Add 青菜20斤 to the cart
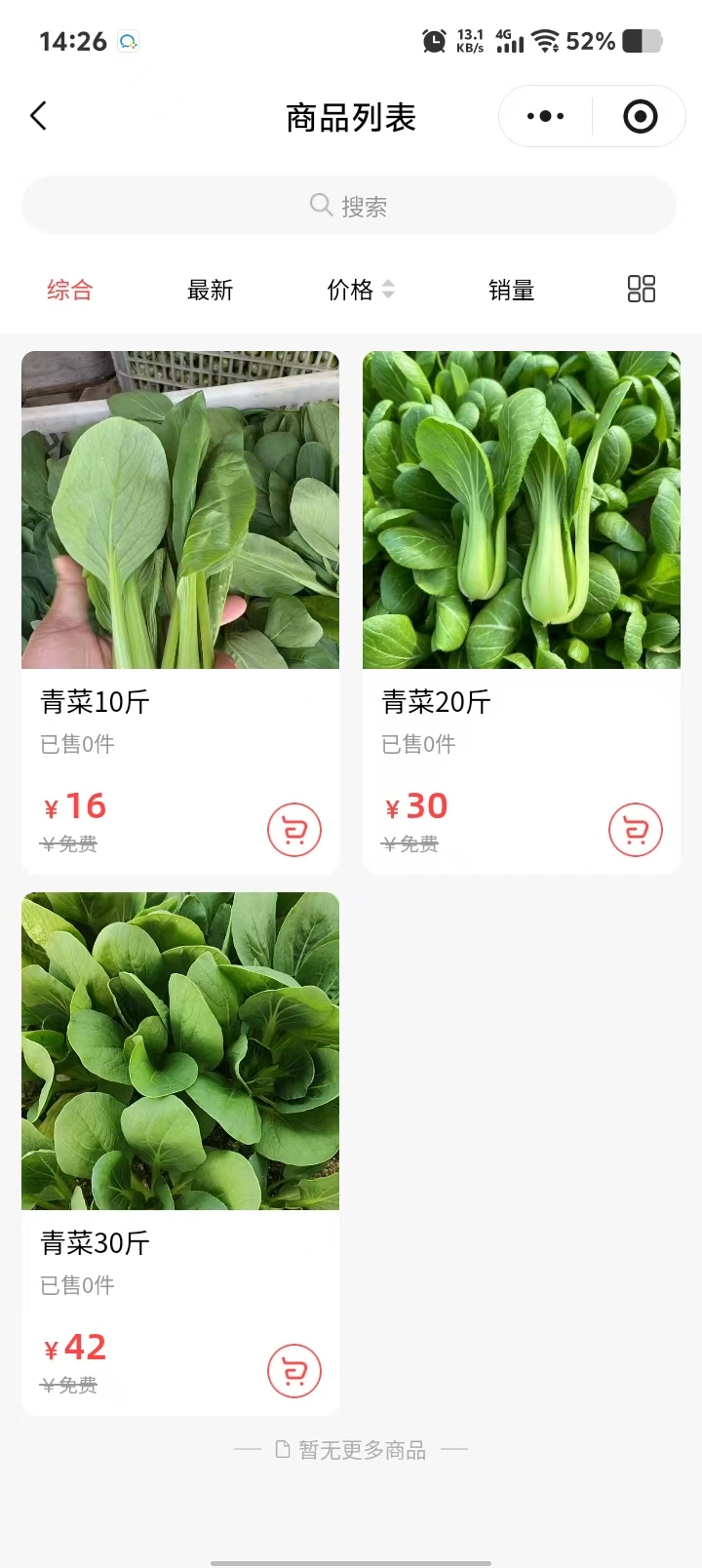 pyautogui.click(x=636, y=830)
